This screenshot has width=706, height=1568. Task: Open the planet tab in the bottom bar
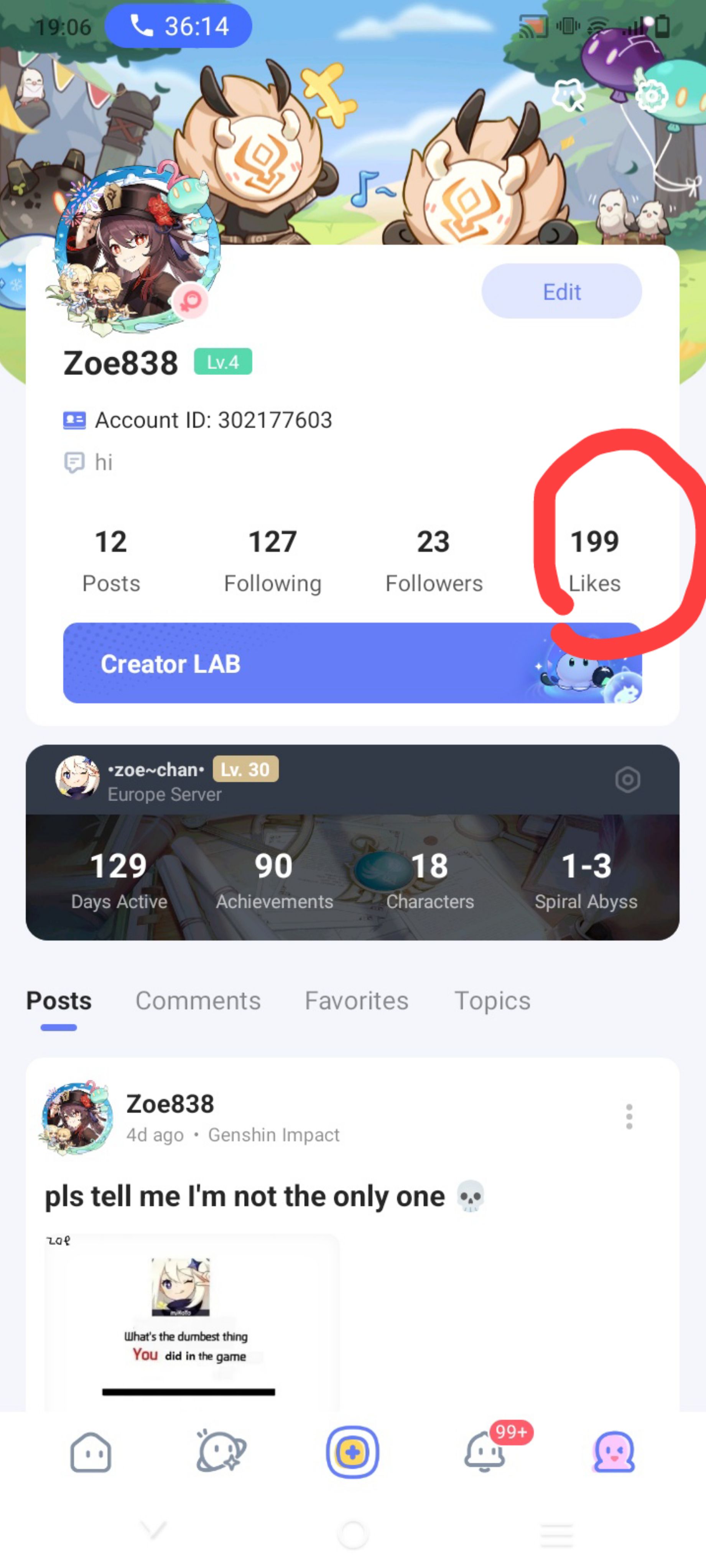point(221,1452)
